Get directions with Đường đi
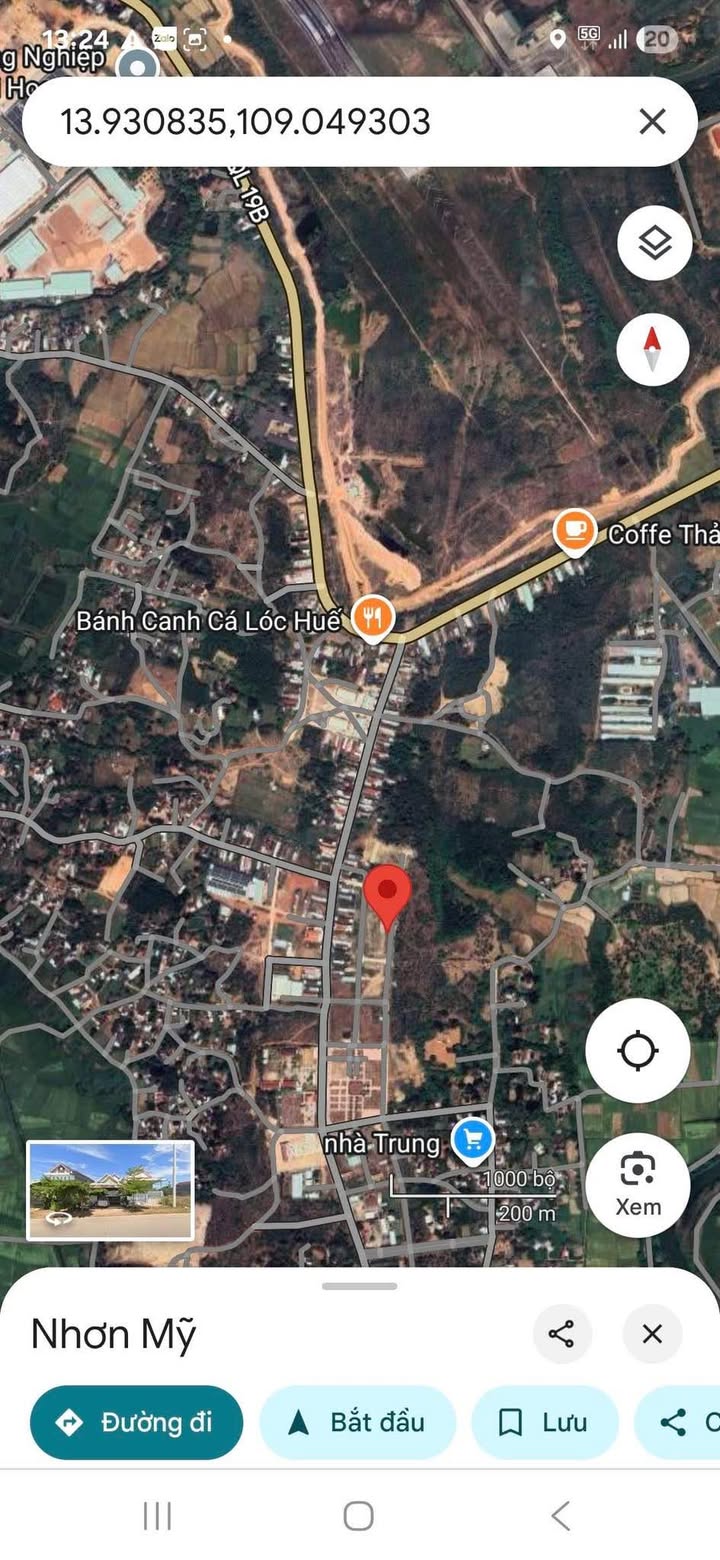 [137, 1422]
